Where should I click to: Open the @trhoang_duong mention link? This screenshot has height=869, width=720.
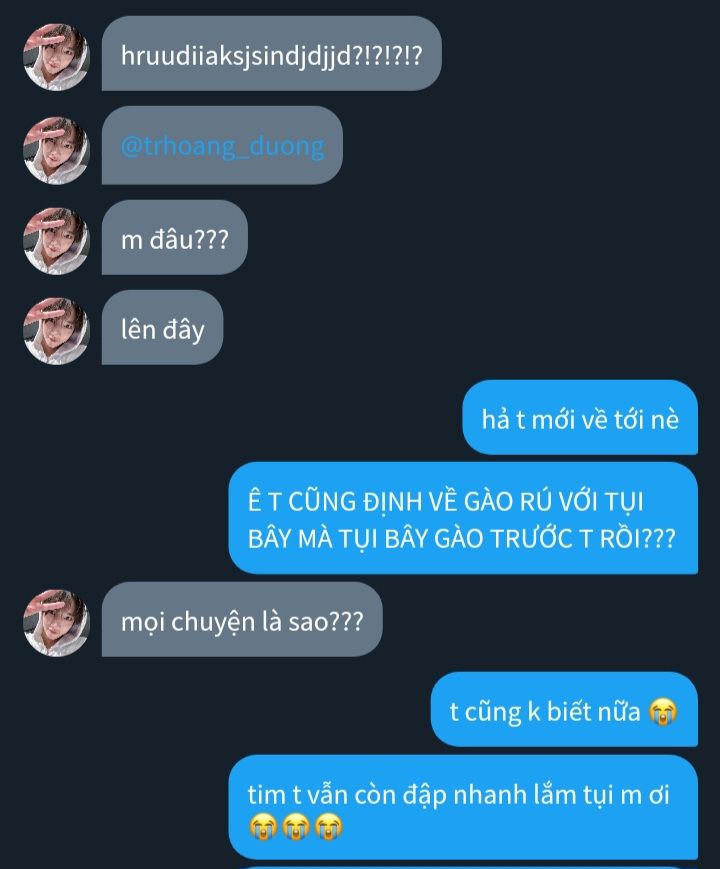[222, 146]
